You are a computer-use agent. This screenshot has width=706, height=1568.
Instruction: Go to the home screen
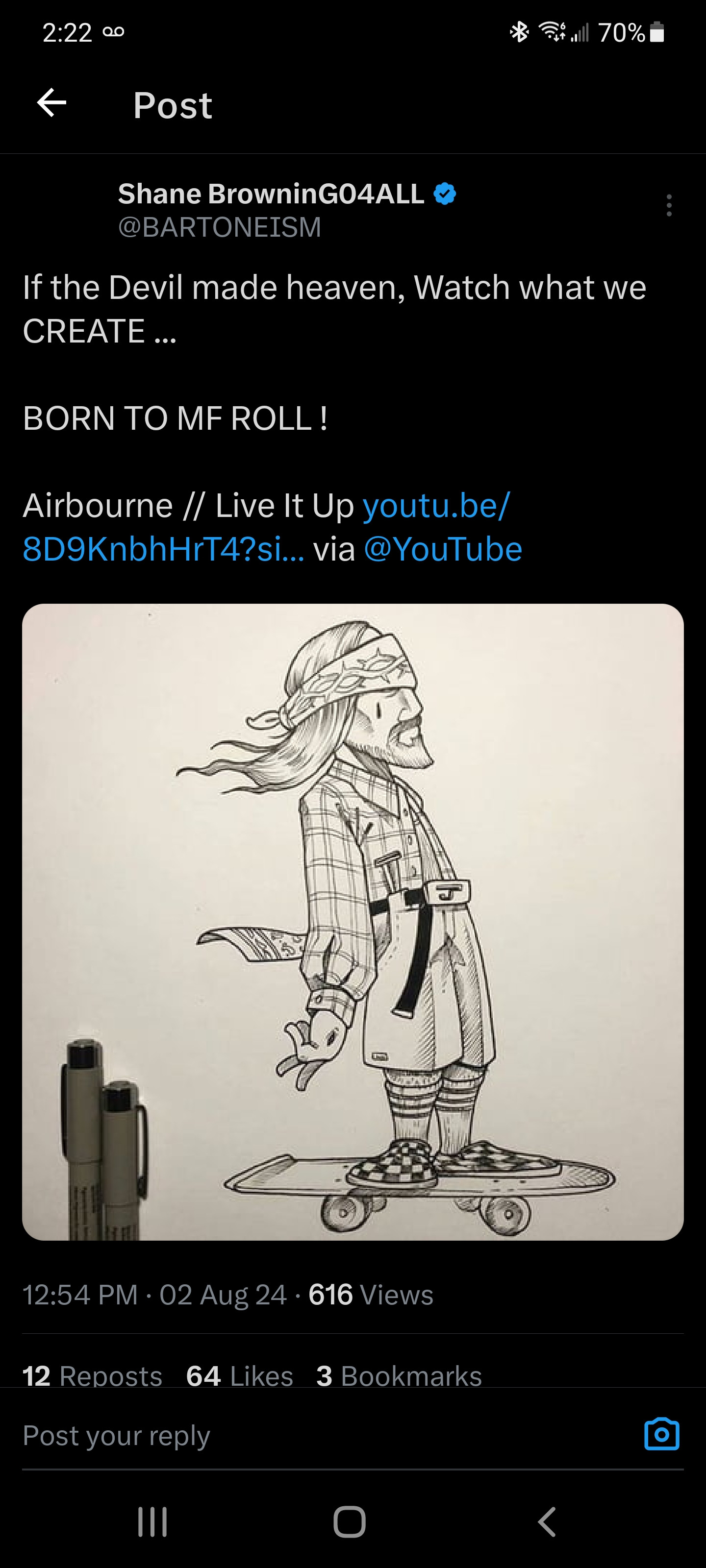pos(350,1522)
